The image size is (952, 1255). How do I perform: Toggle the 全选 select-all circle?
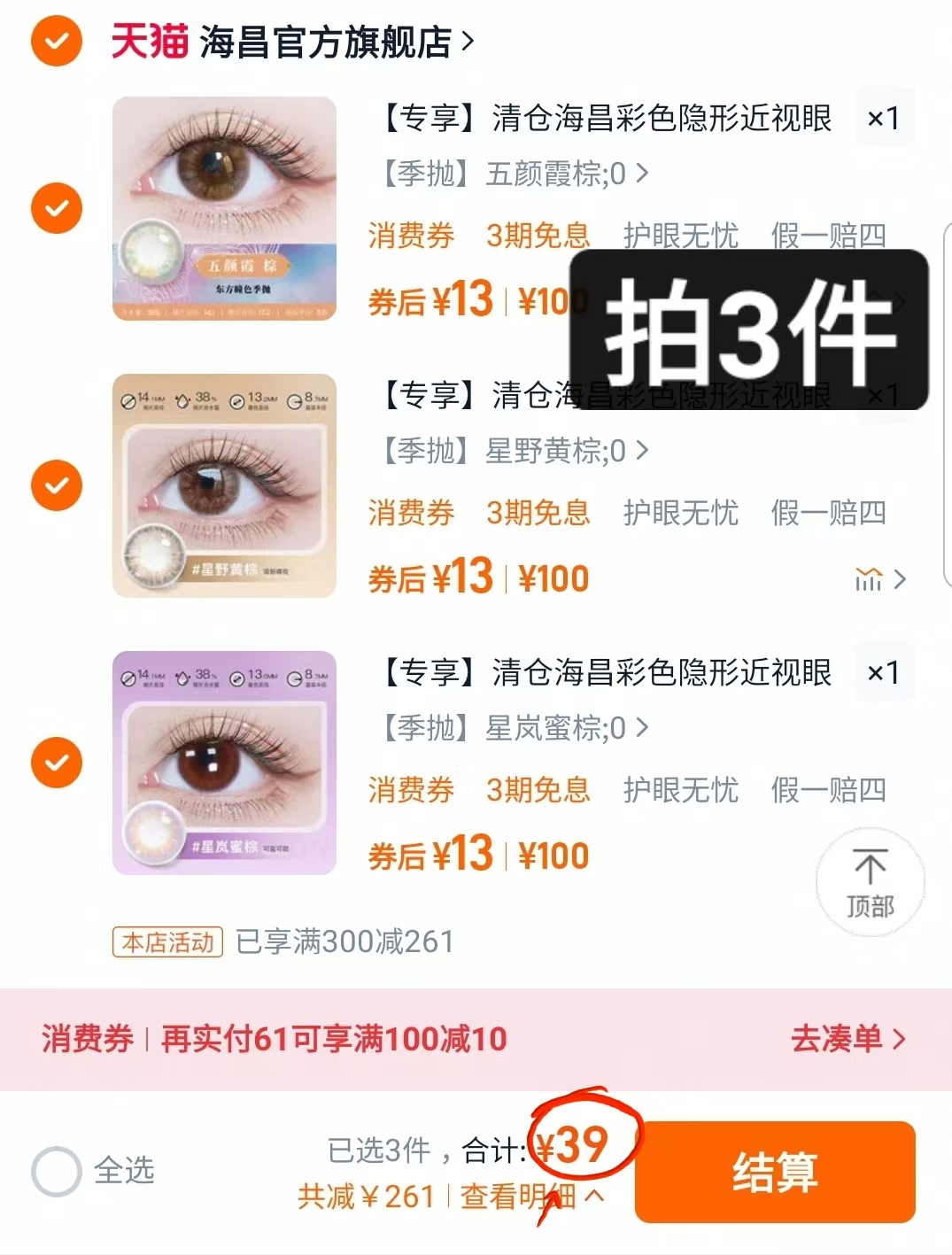pyautogui.click(x=56, y=1171)
